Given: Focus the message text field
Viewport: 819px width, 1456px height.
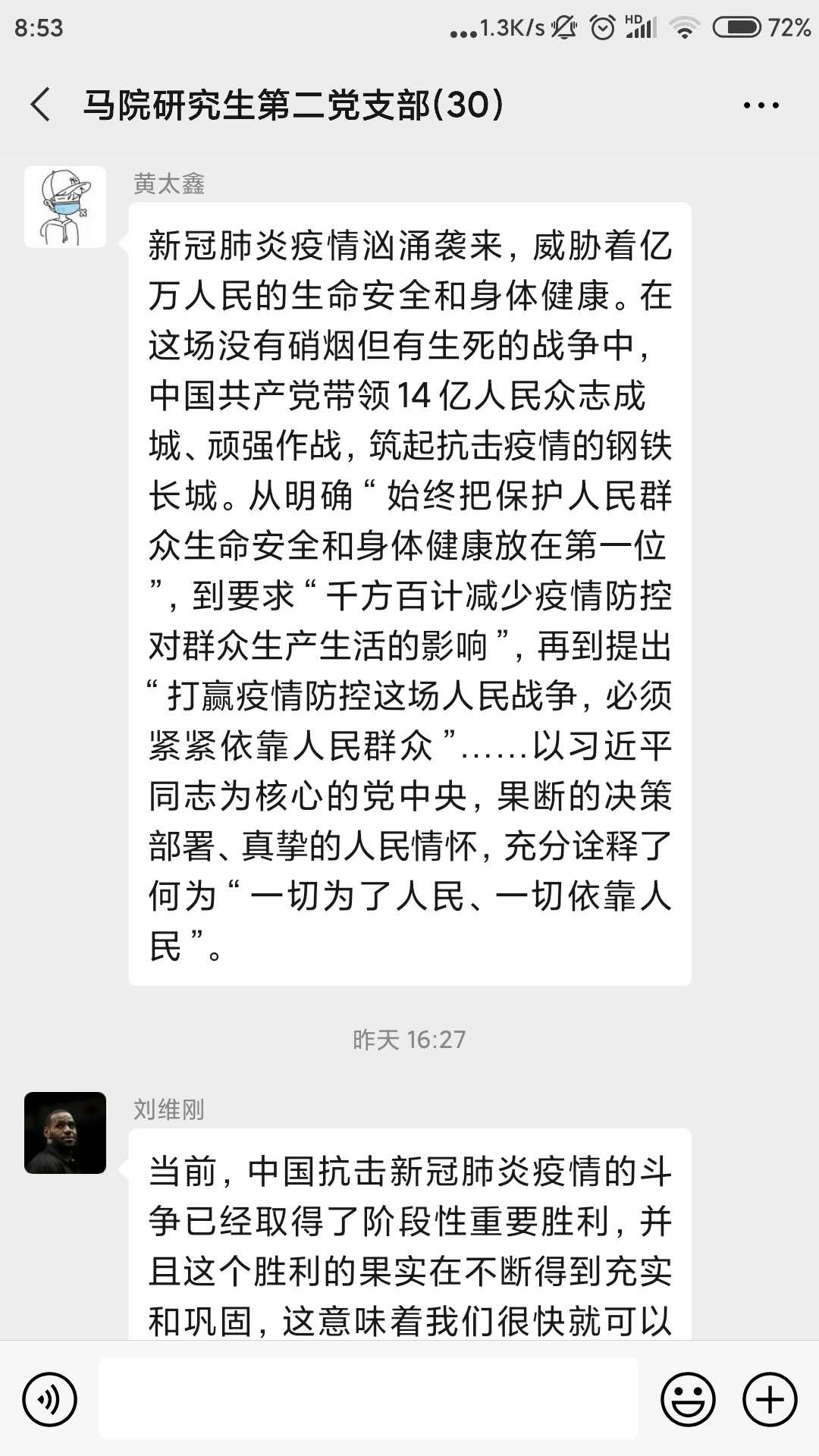Looking at the screenshot, I should click(369, 1399).
